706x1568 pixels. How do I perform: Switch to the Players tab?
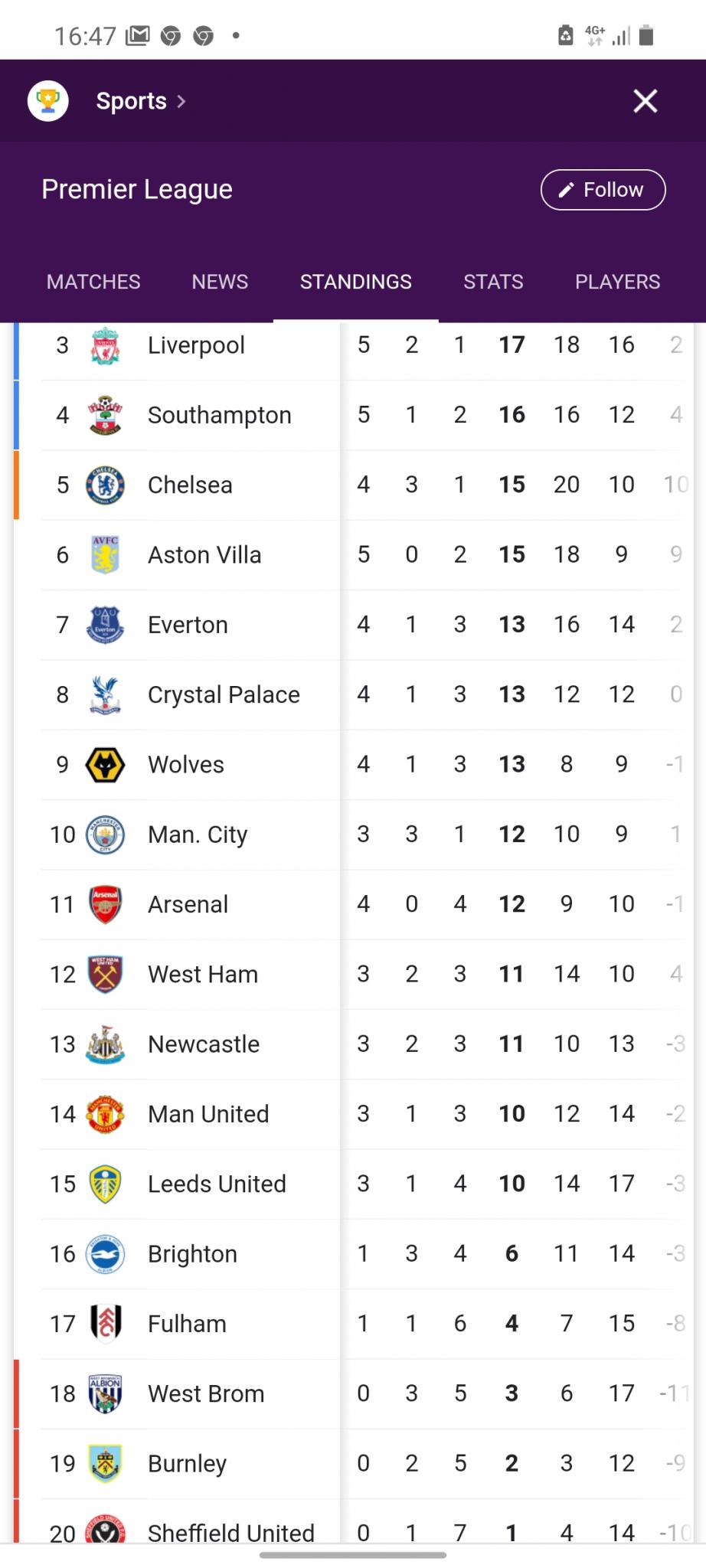click(x=617, y=282)
